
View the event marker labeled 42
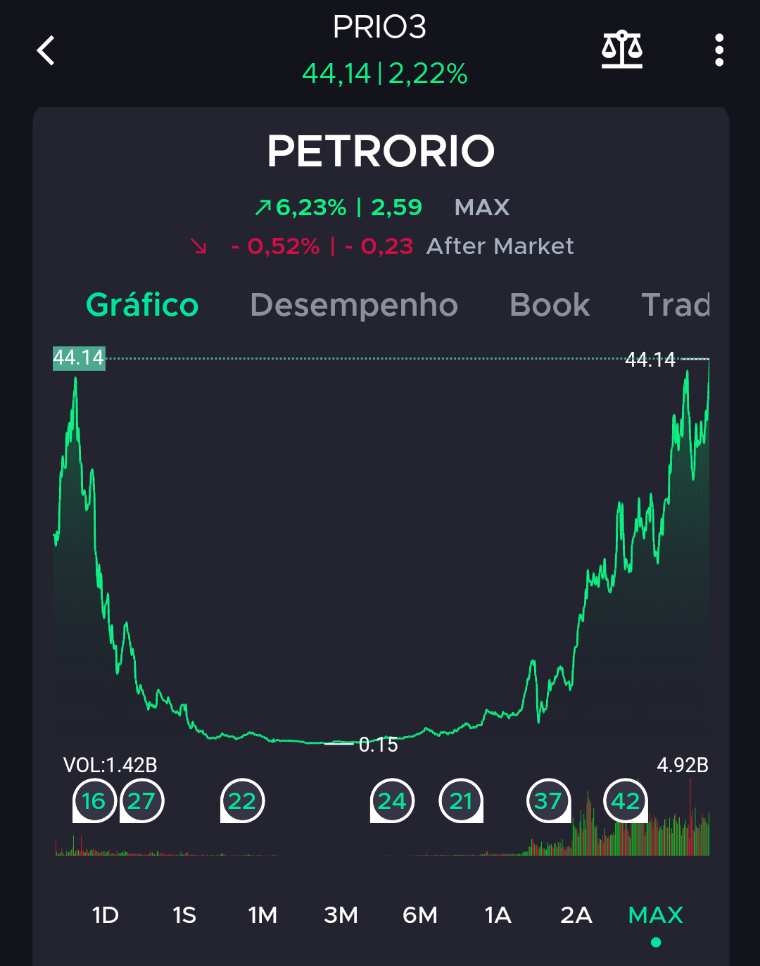(625, 801)
